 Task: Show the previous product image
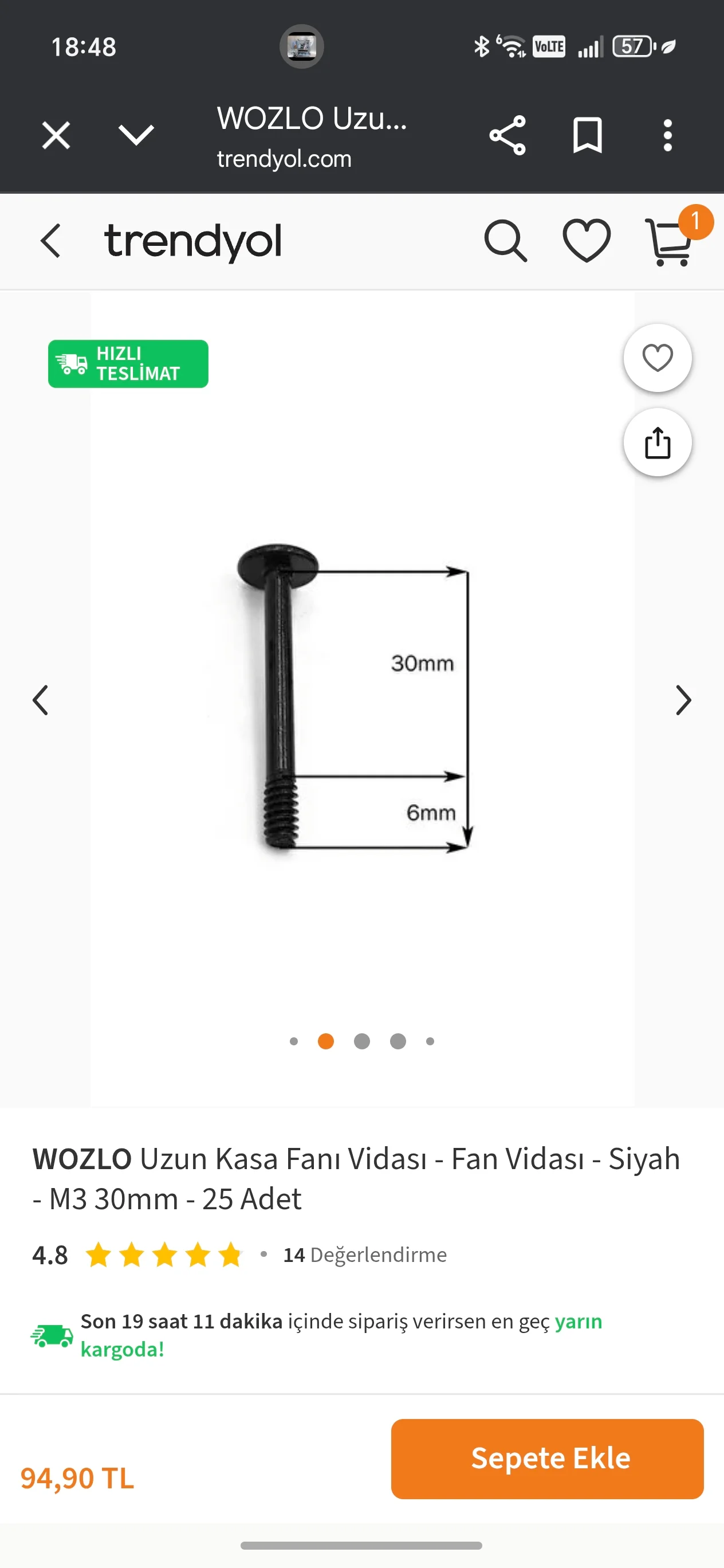coord(41,700)
